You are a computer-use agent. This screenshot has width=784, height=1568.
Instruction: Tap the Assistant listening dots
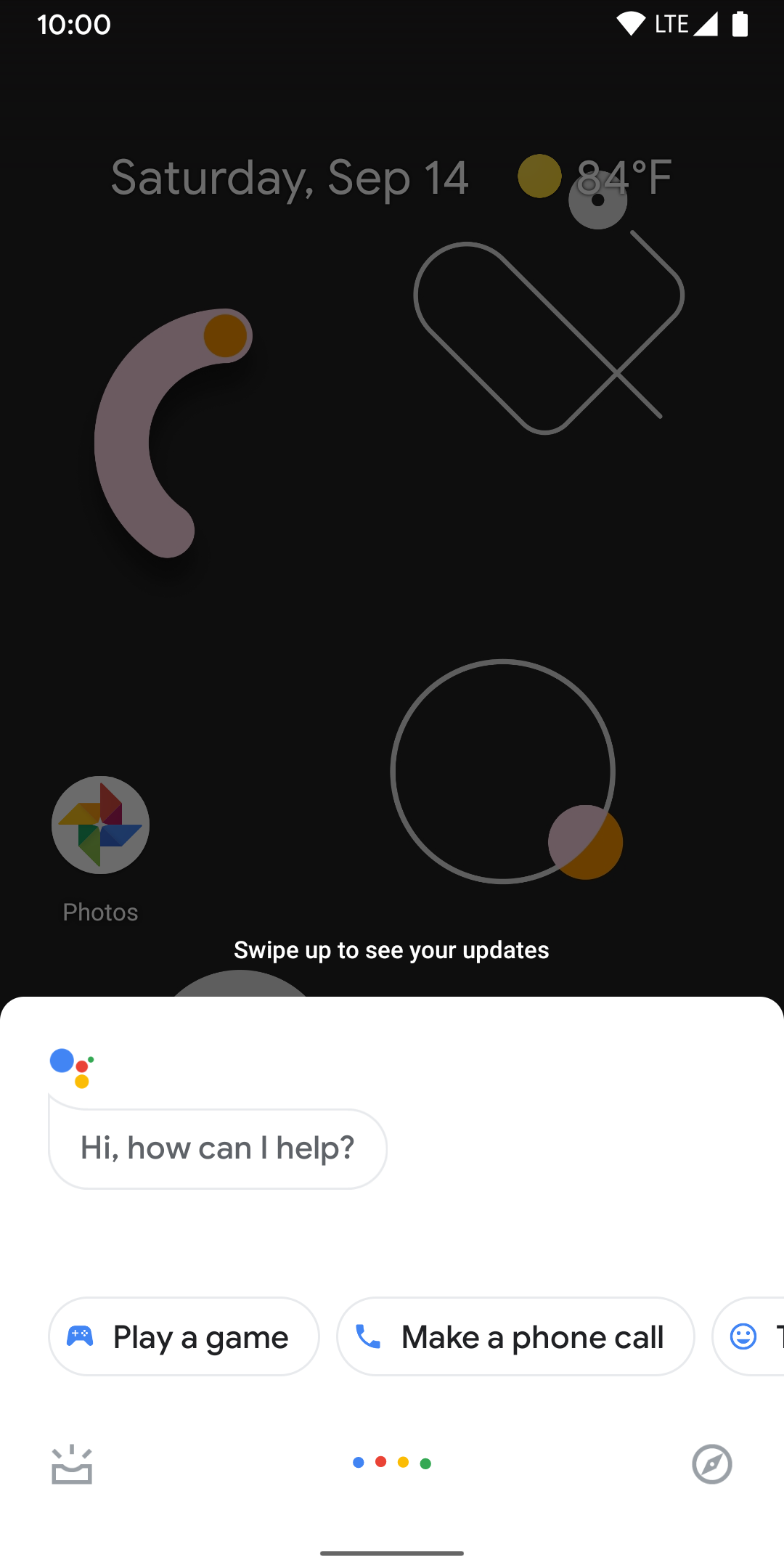[392, 1463]
